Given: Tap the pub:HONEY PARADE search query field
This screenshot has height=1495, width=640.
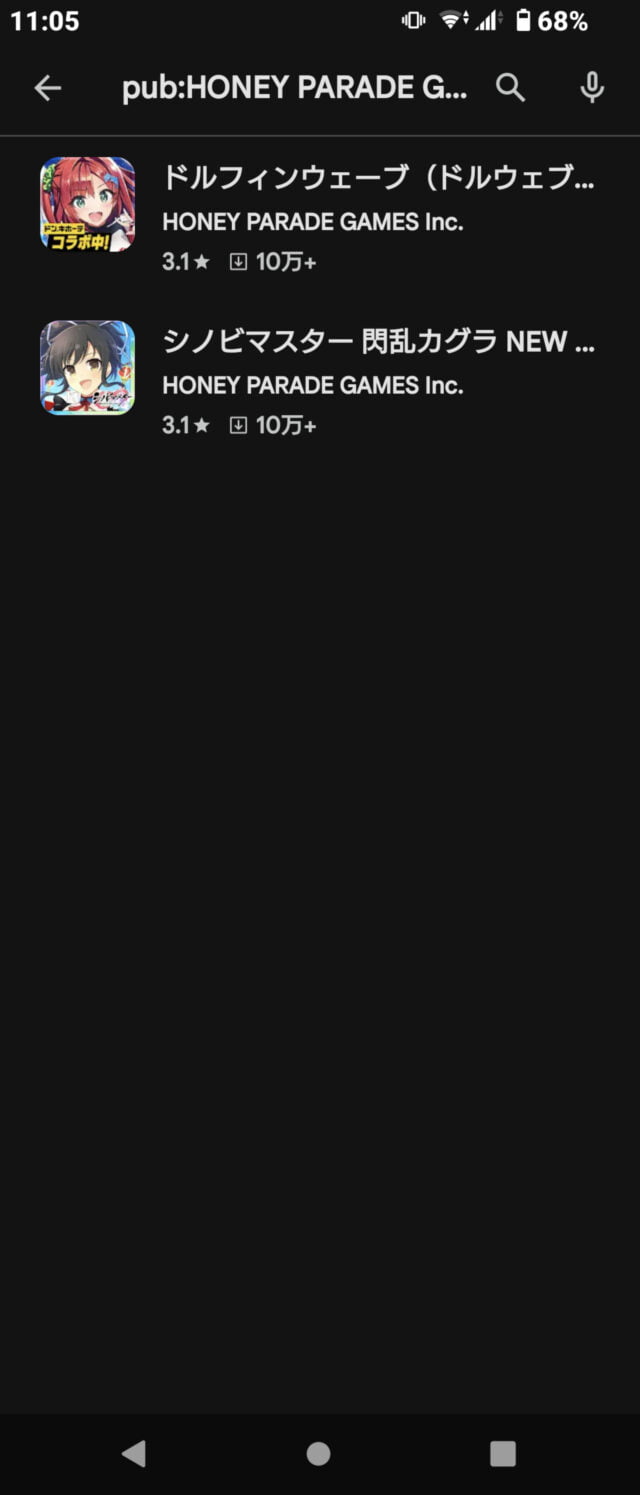Looking at the screenshot, I should [x=294, y=88].
